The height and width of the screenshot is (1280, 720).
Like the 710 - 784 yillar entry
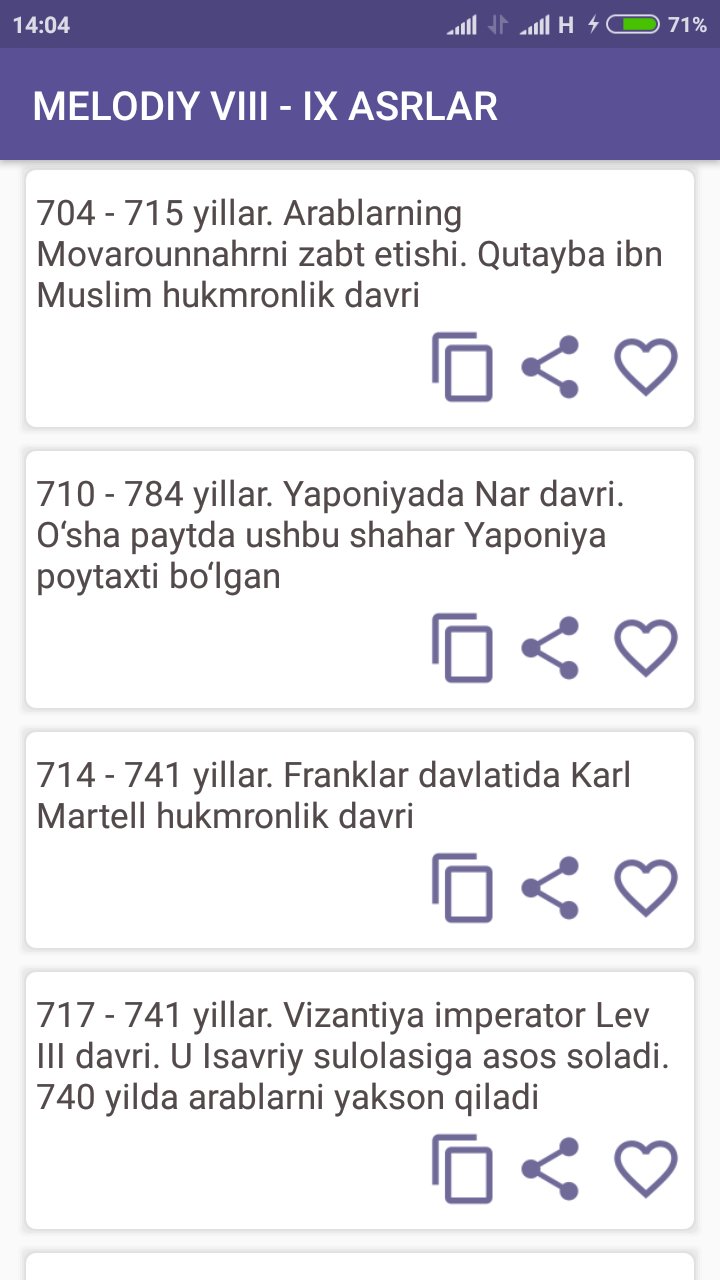[646, 648]
